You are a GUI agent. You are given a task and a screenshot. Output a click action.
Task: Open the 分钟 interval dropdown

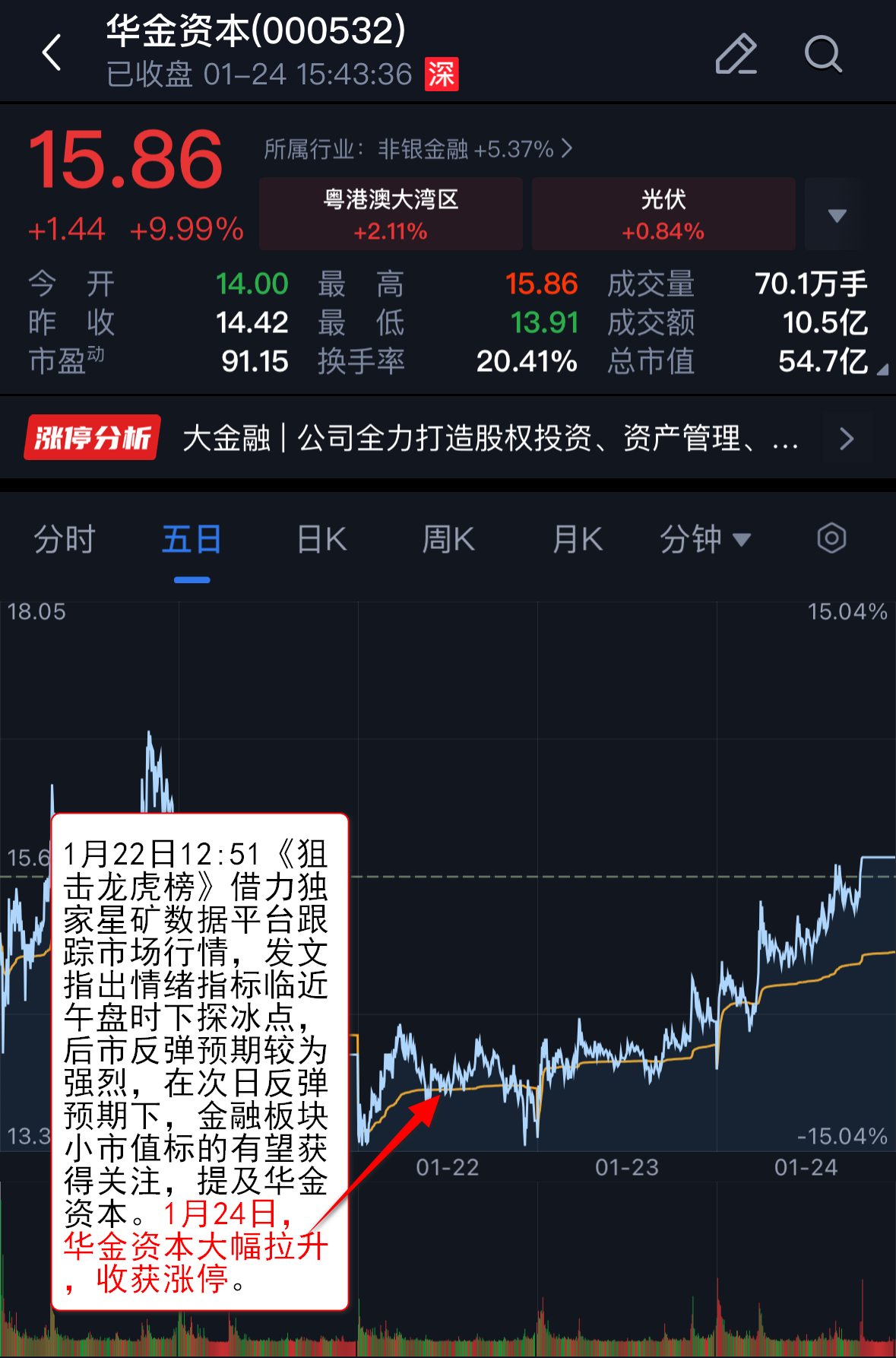(704, 540)
